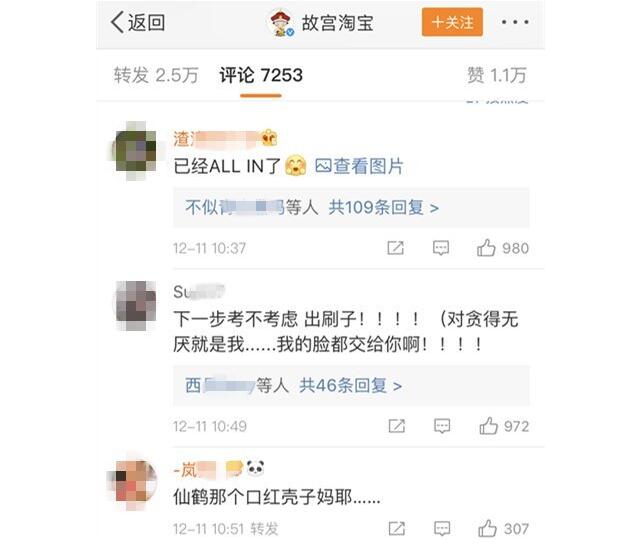
Task: Reply to the ALL IN comment
Action: point(441,248)
